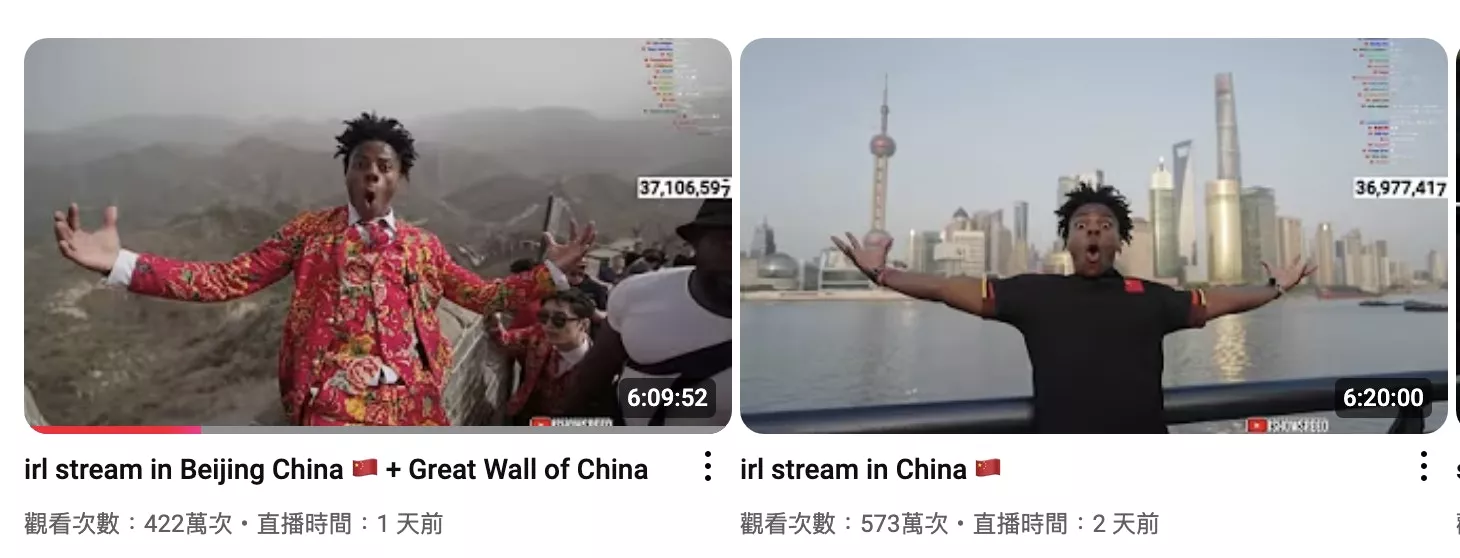
Task: Tap the title irl stream in China
Action: [x=870, y=469]
